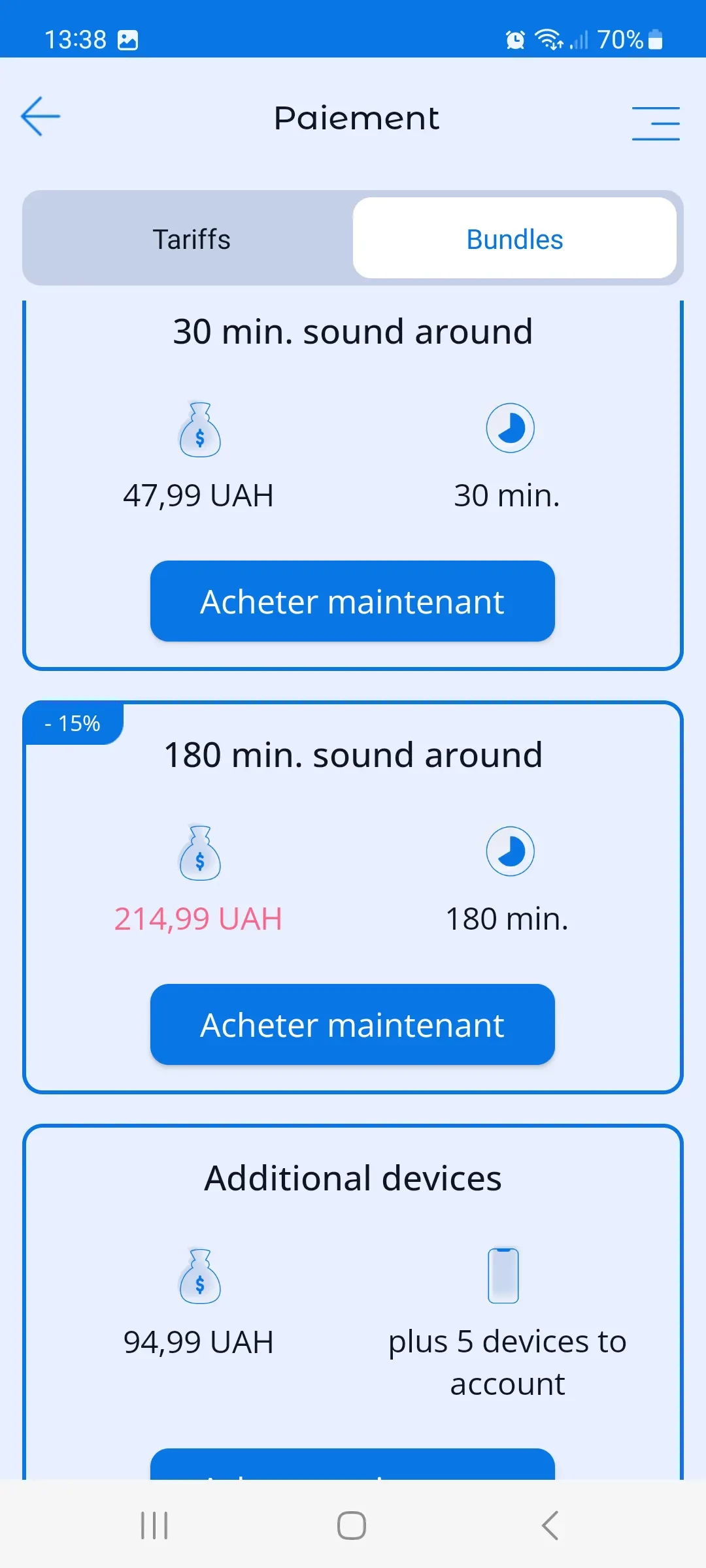This screenshot has height=1568, width=706.
Task: Go back using the top-left arrow
Action: (41, 117)
